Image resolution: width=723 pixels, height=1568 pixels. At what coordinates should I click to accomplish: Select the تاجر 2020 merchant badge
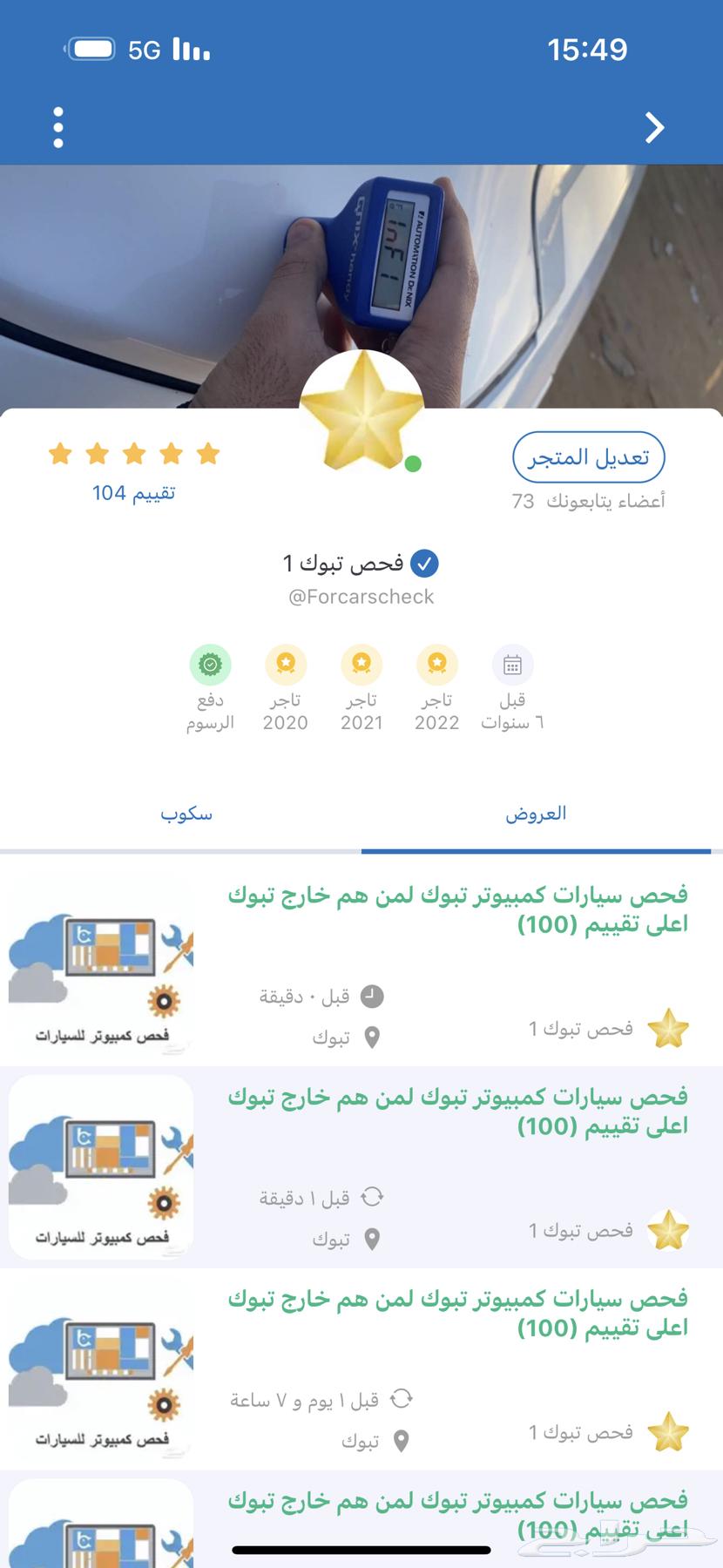[x=286, y=665]
